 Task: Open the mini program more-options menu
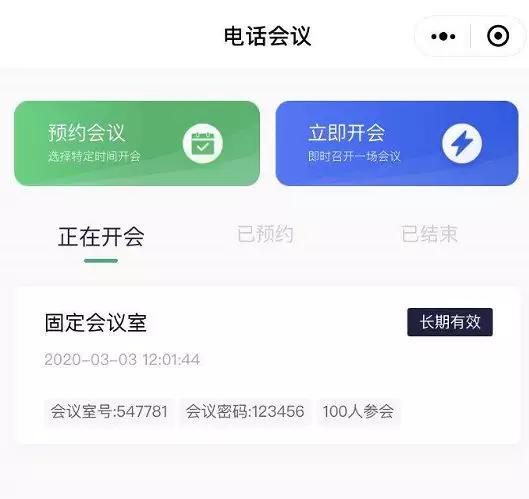(x=443, y=36)
